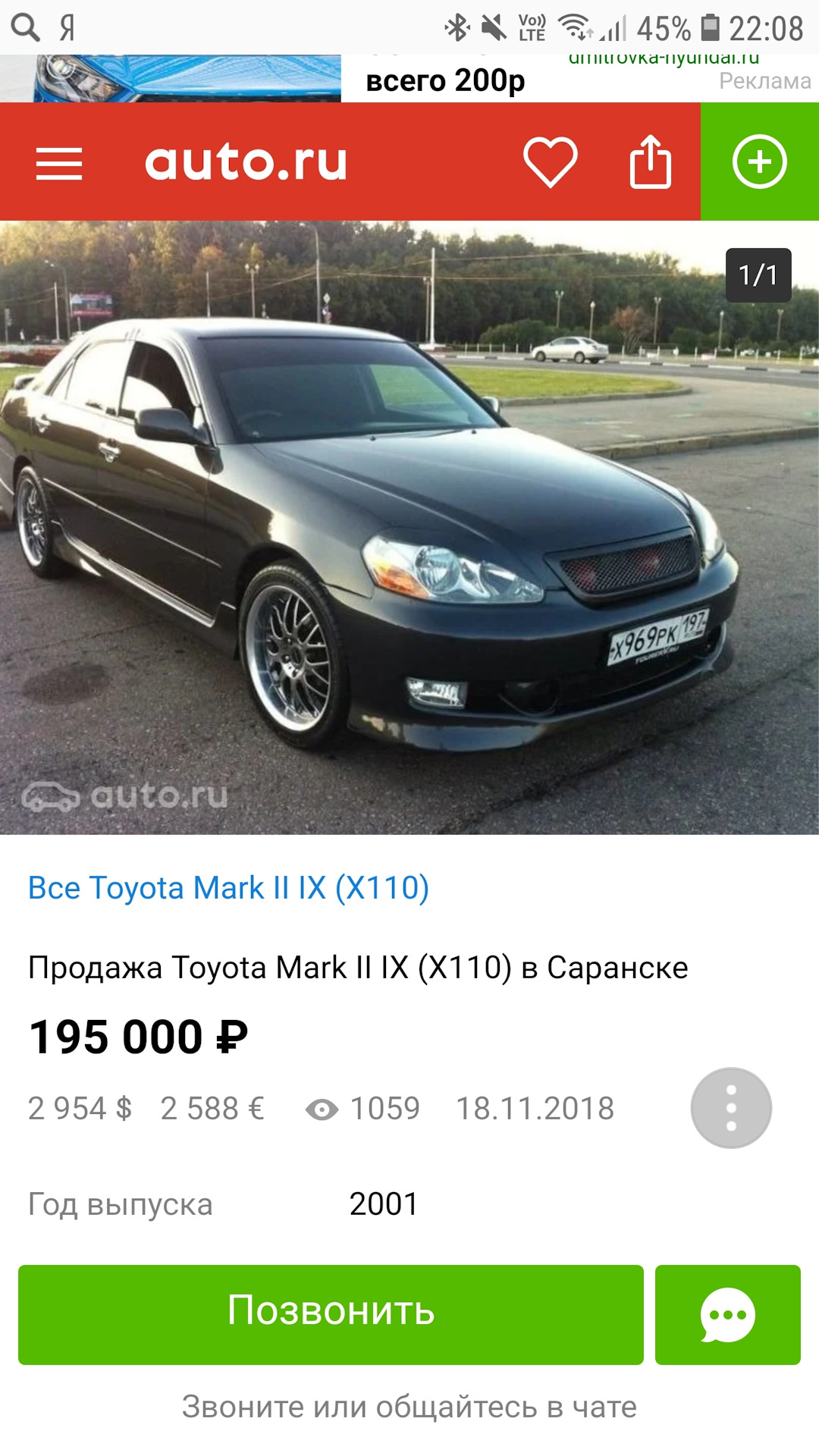Share this car listing
The width and height of the screenshot is (819, 1456).
(650, 162)
